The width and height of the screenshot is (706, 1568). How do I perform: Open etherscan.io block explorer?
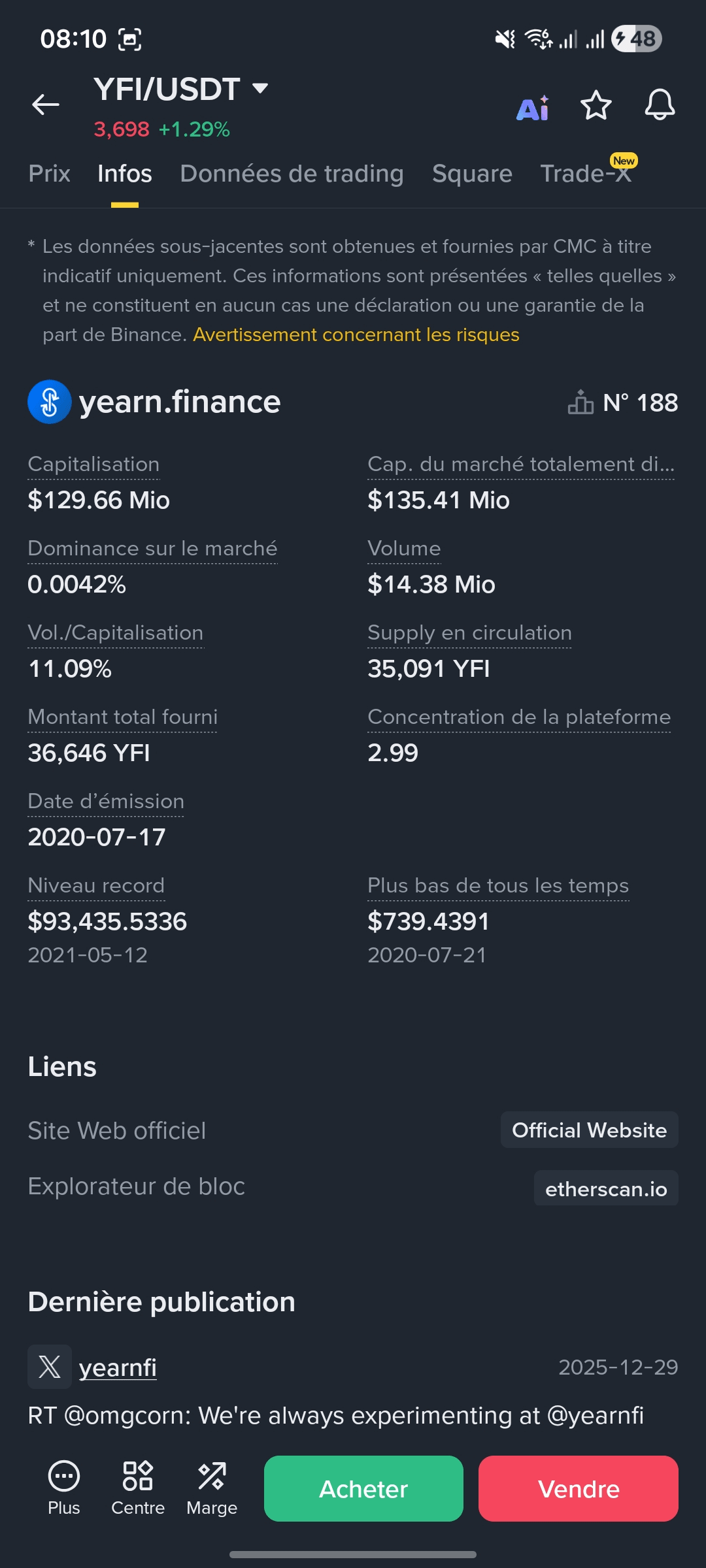pyautogui.click(x=607, y=1188)
